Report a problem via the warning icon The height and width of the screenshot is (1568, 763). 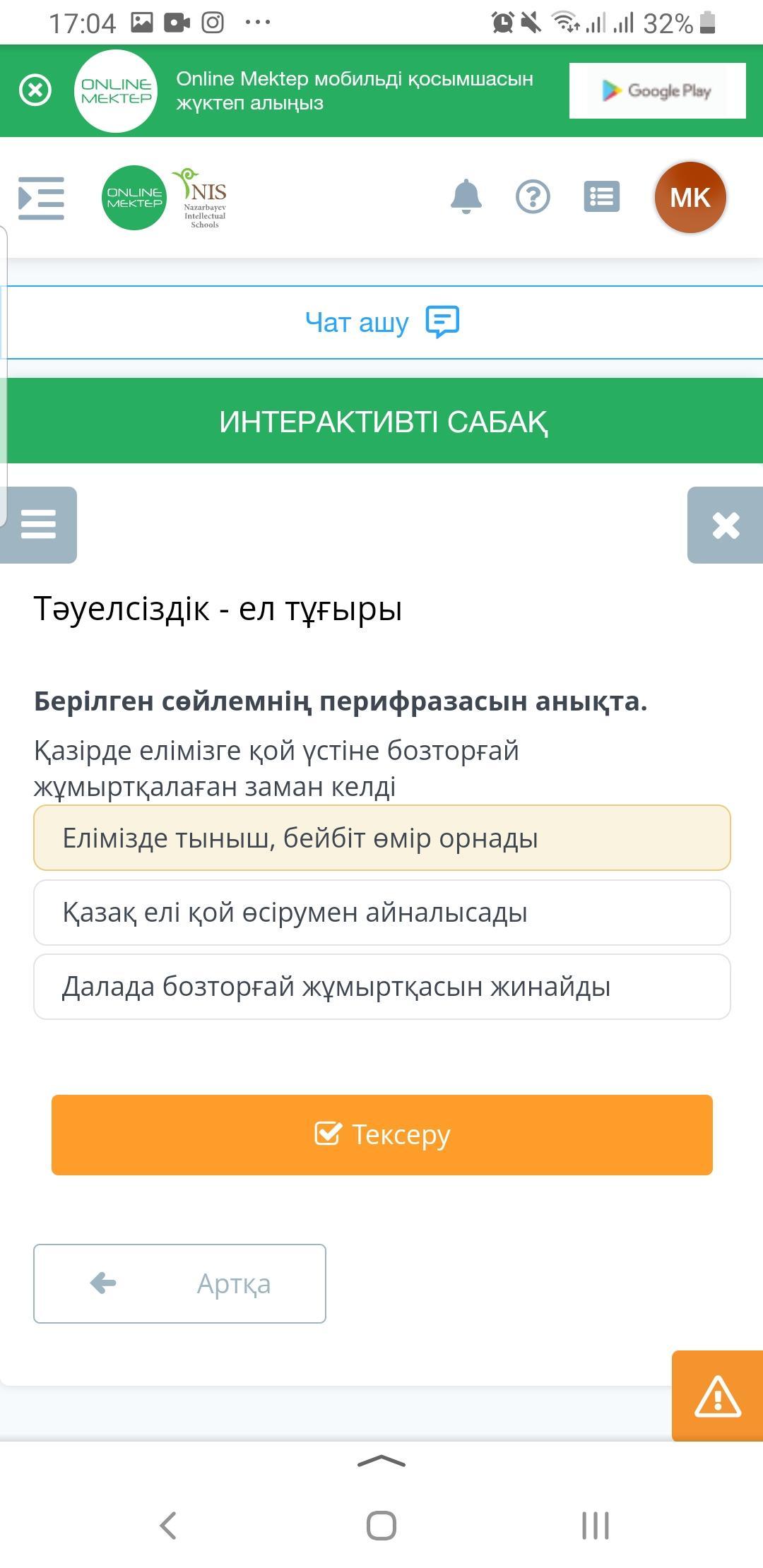[718, 1396]
